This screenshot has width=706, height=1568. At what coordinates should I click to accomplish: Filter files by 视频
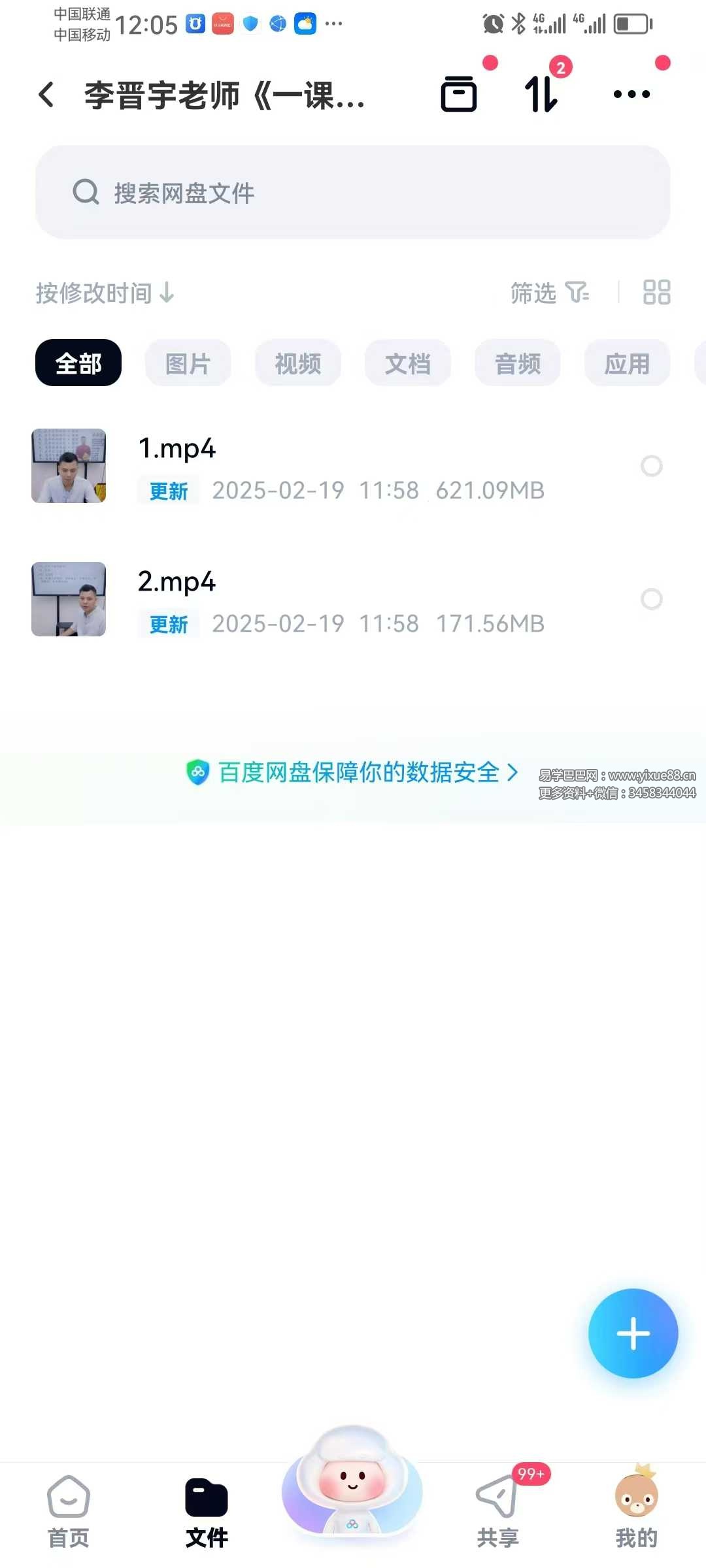(298, 363)
